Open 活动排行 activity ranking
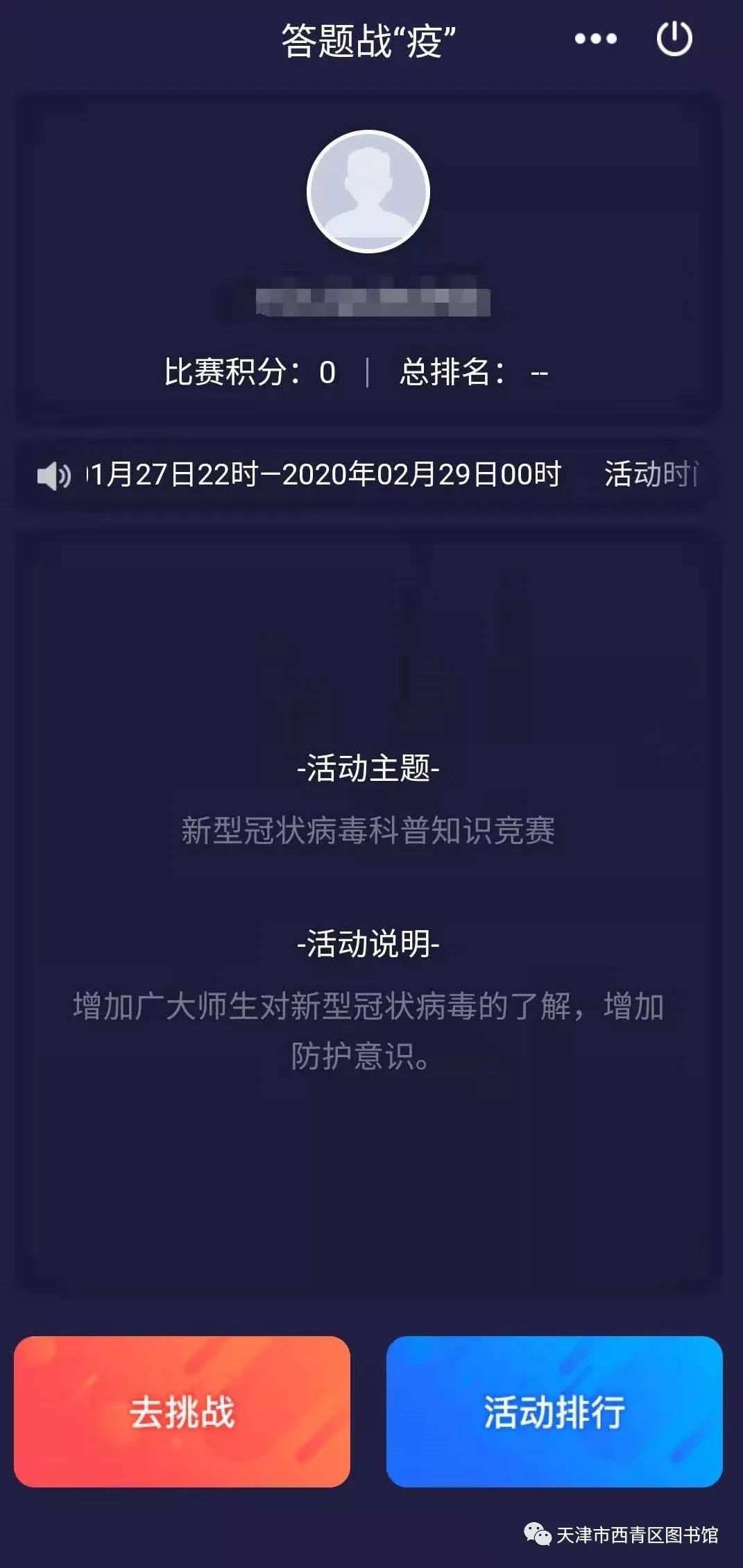 pos(554,1411)
